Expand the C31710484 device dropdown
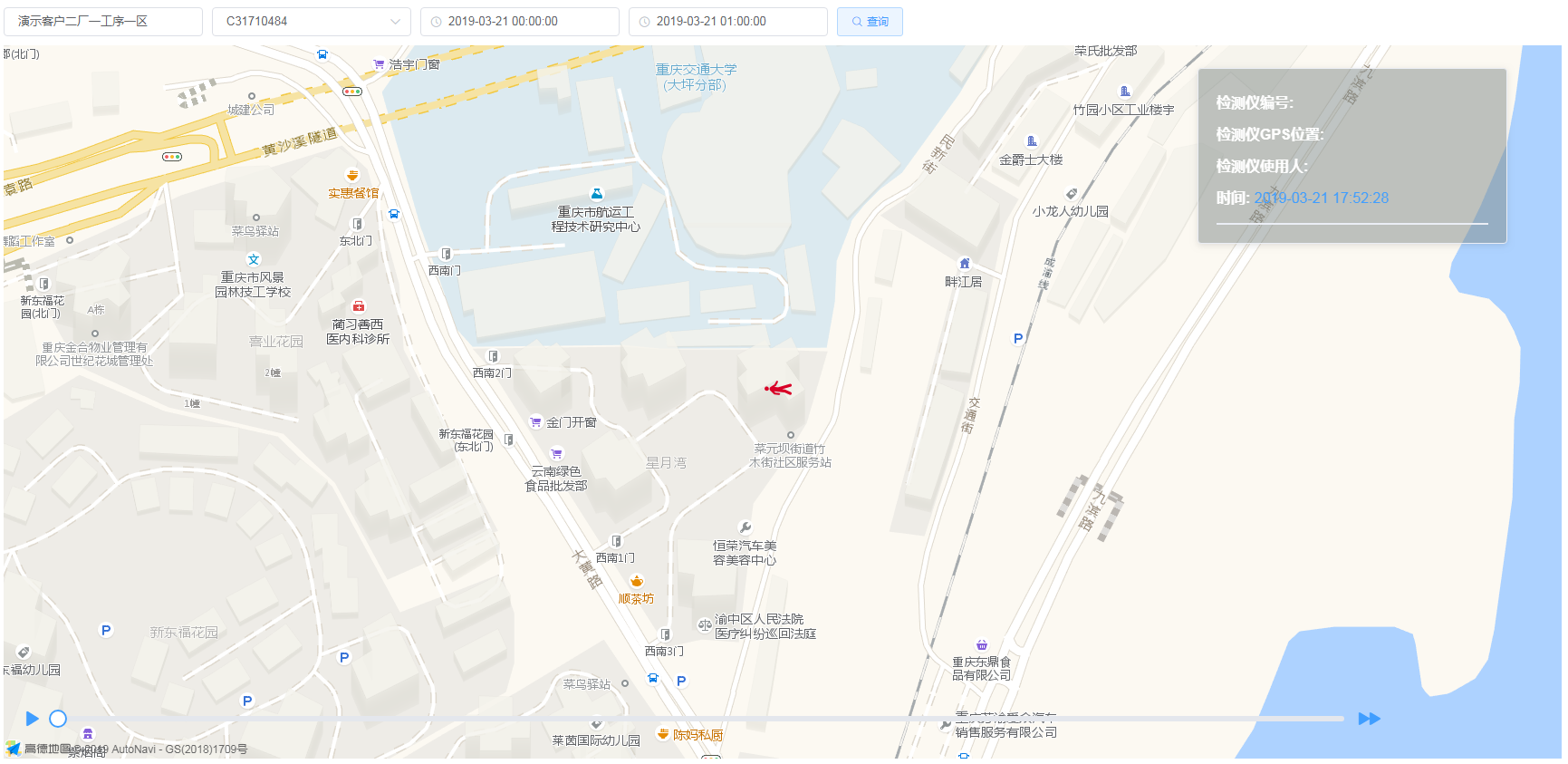 311,22
